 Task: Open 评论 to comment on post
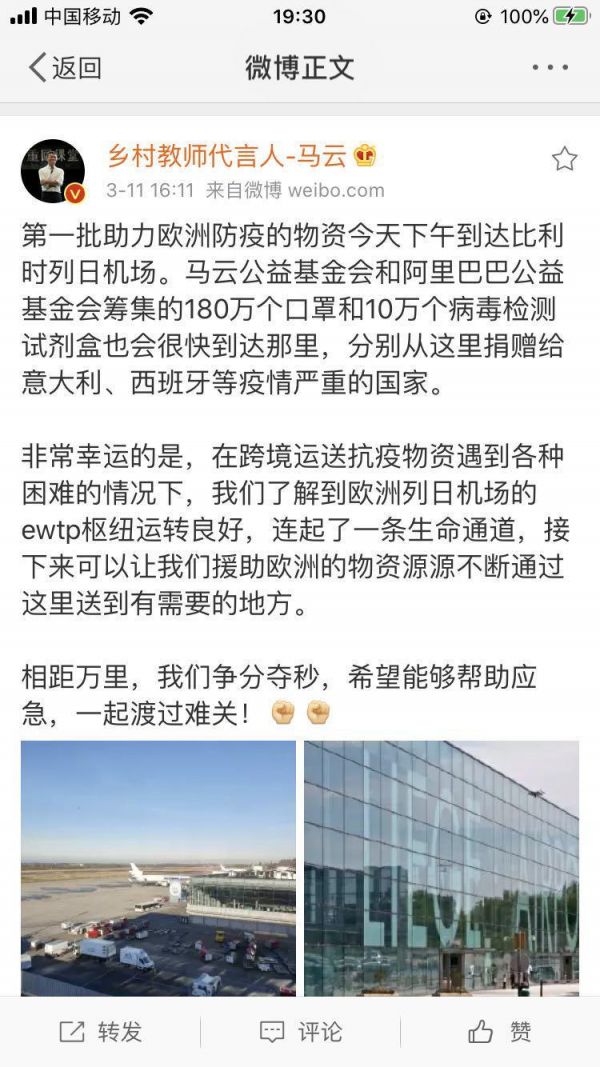pyautogui.click(x=300, y=1032)
